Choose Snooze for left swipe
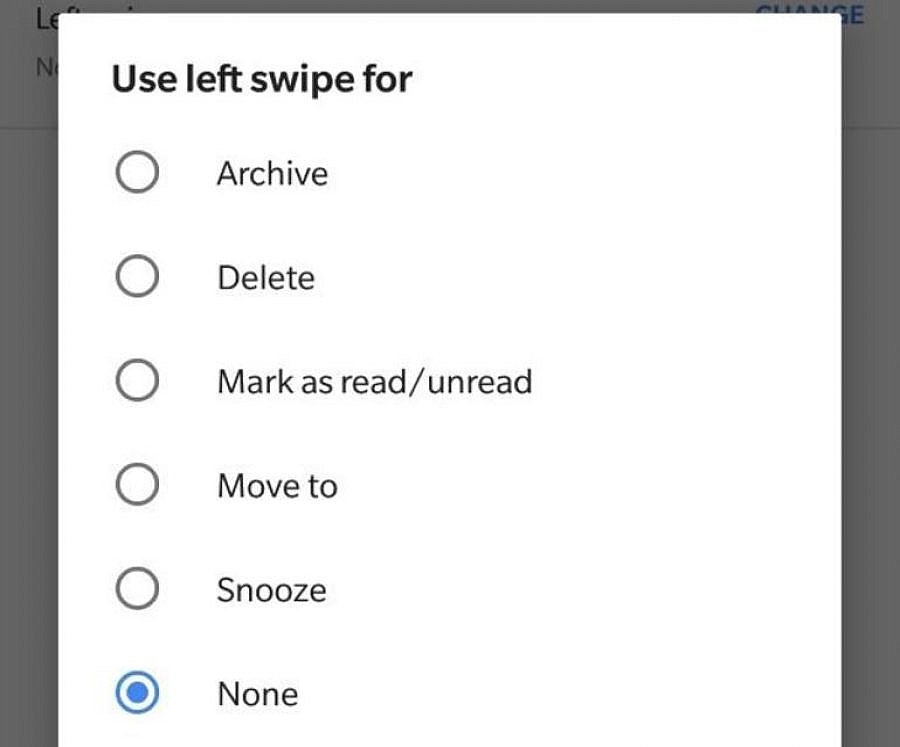This screenshot has height=747, width=900. coord(137,589)
